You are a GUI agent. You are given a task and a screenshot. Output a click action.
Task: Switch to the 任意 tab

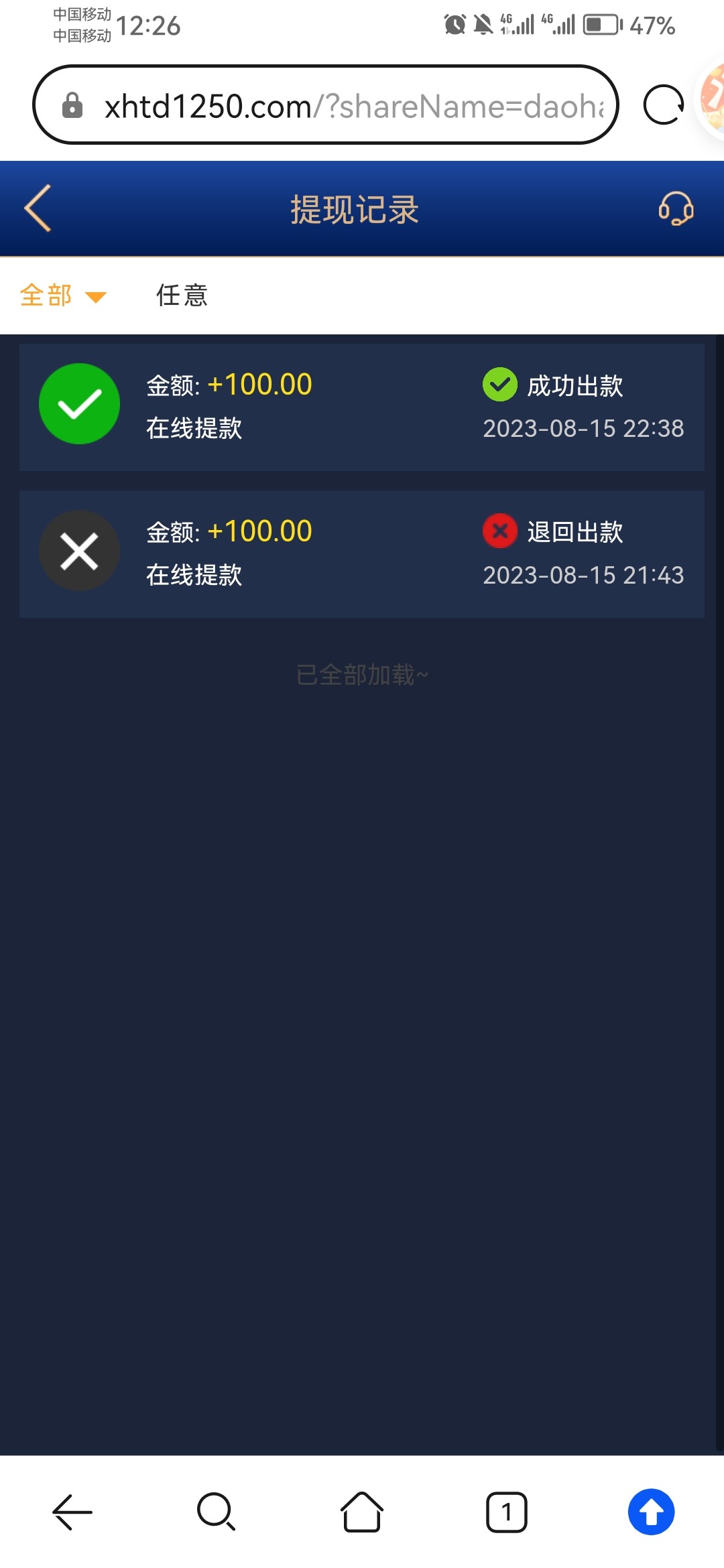181,295
